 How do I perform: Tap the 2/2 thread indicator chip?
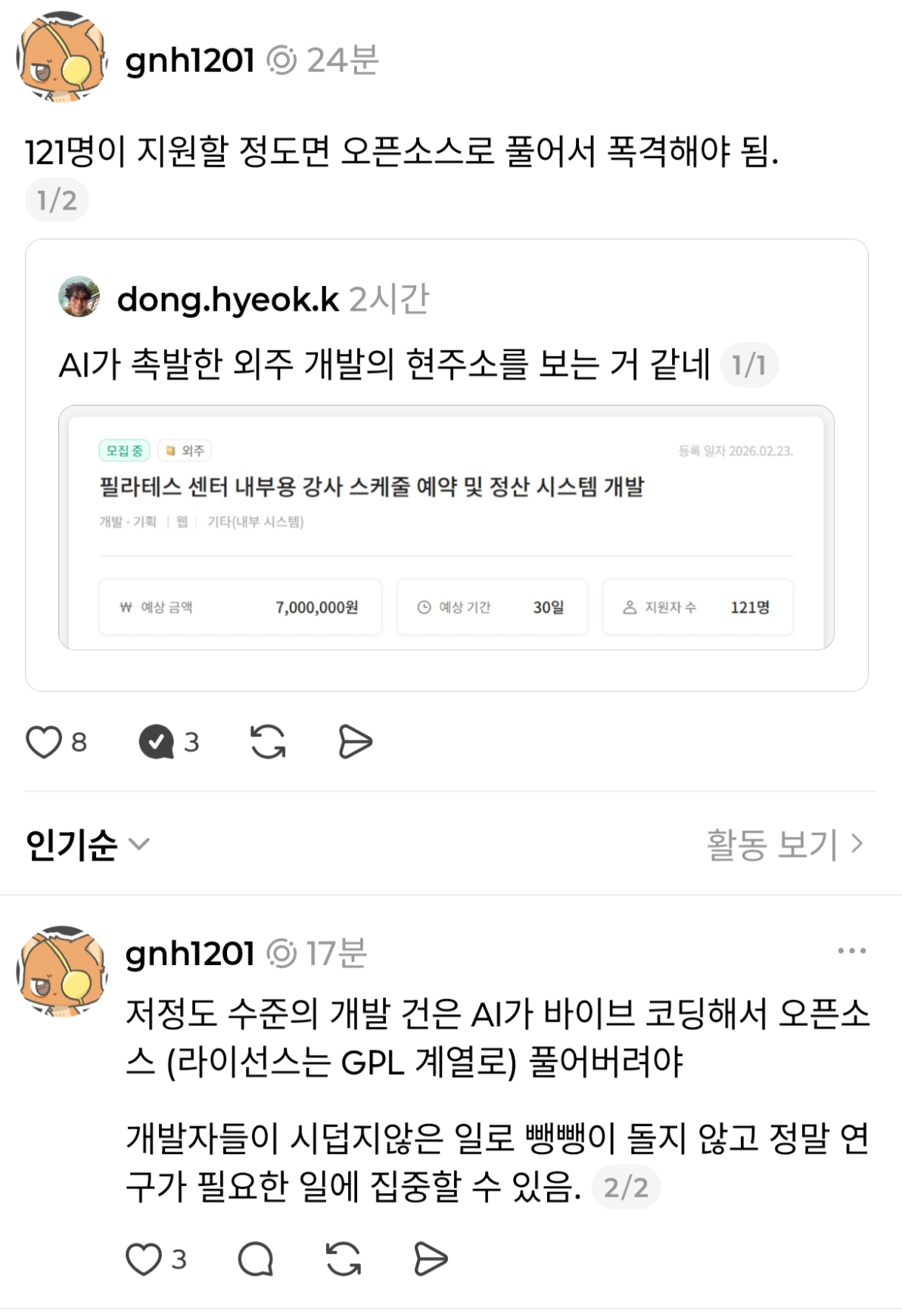coord(626,1187)
